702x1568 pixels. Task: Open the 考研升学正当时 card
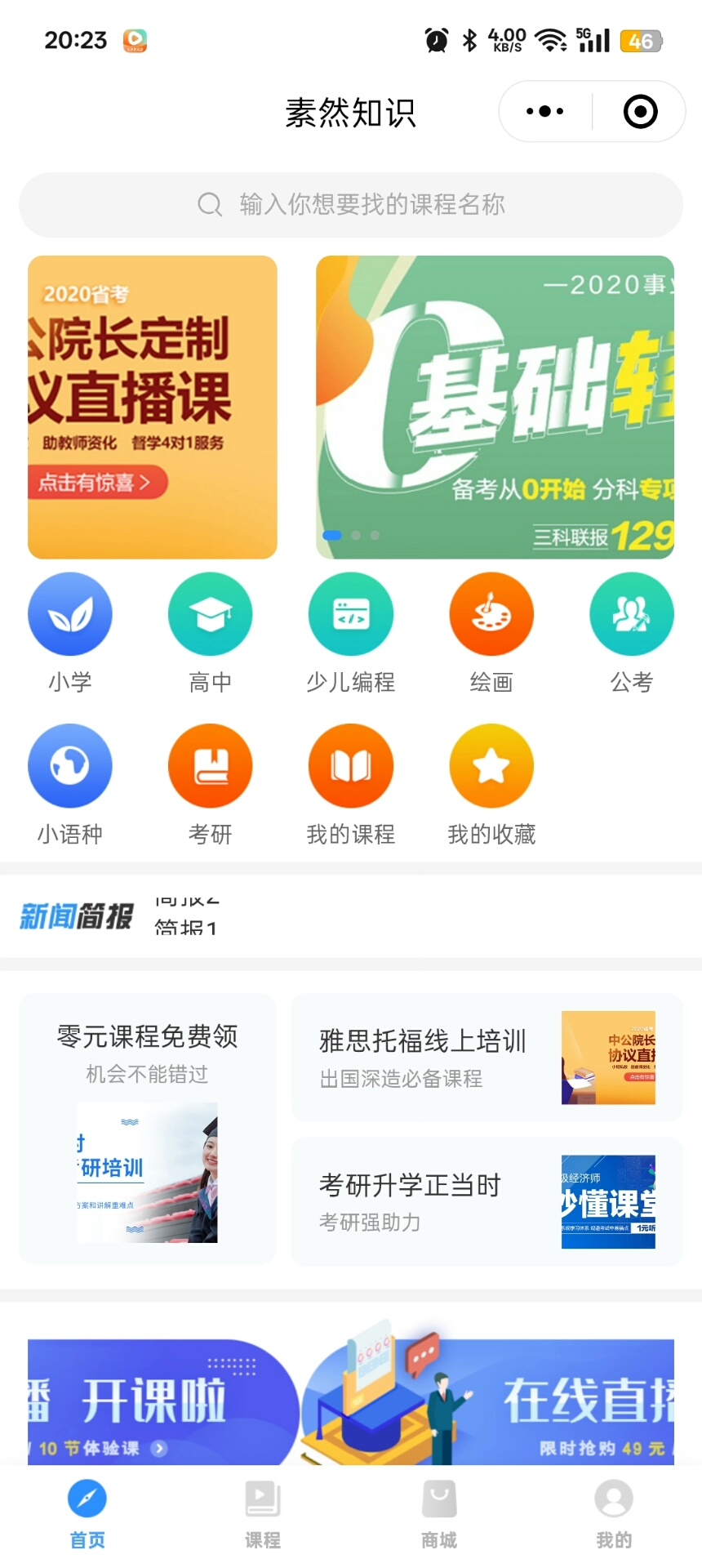(x=487, y=1202)
